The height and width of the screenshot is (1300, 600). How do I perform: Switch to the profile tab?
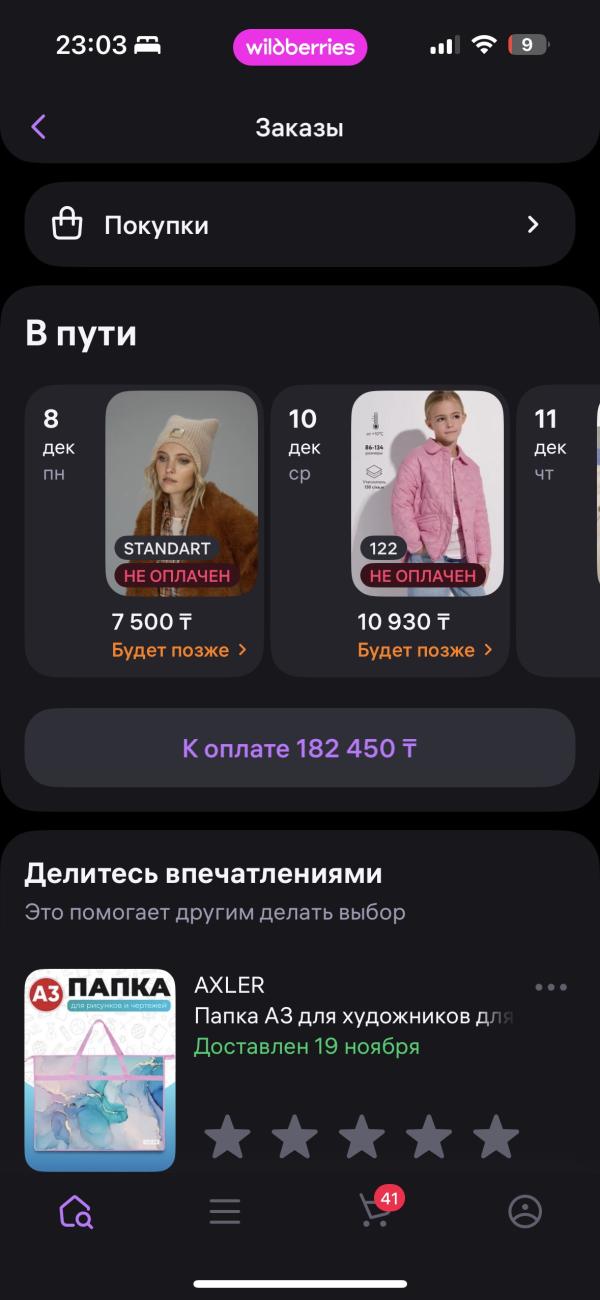tap(525, 1212)
